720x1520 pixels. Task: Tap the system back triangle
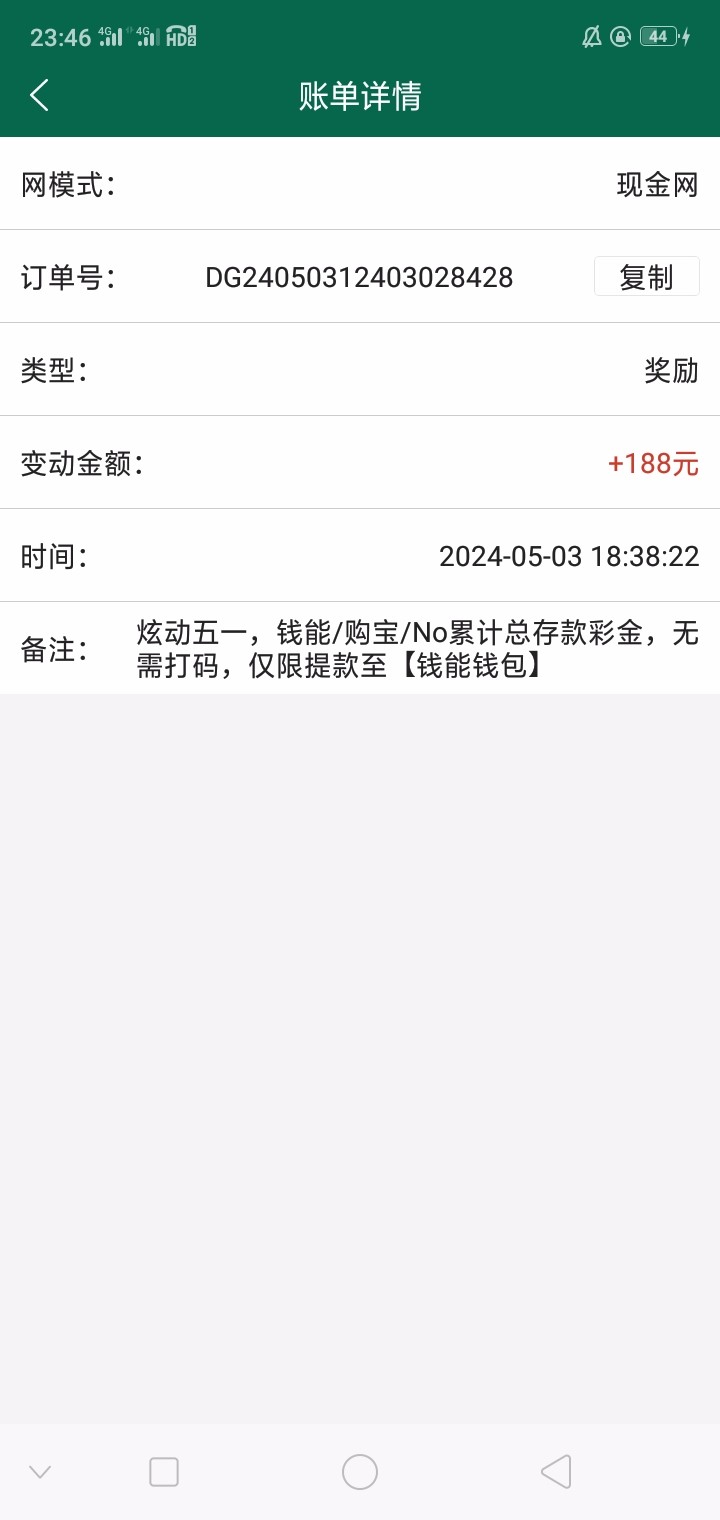pos(556,1472)
